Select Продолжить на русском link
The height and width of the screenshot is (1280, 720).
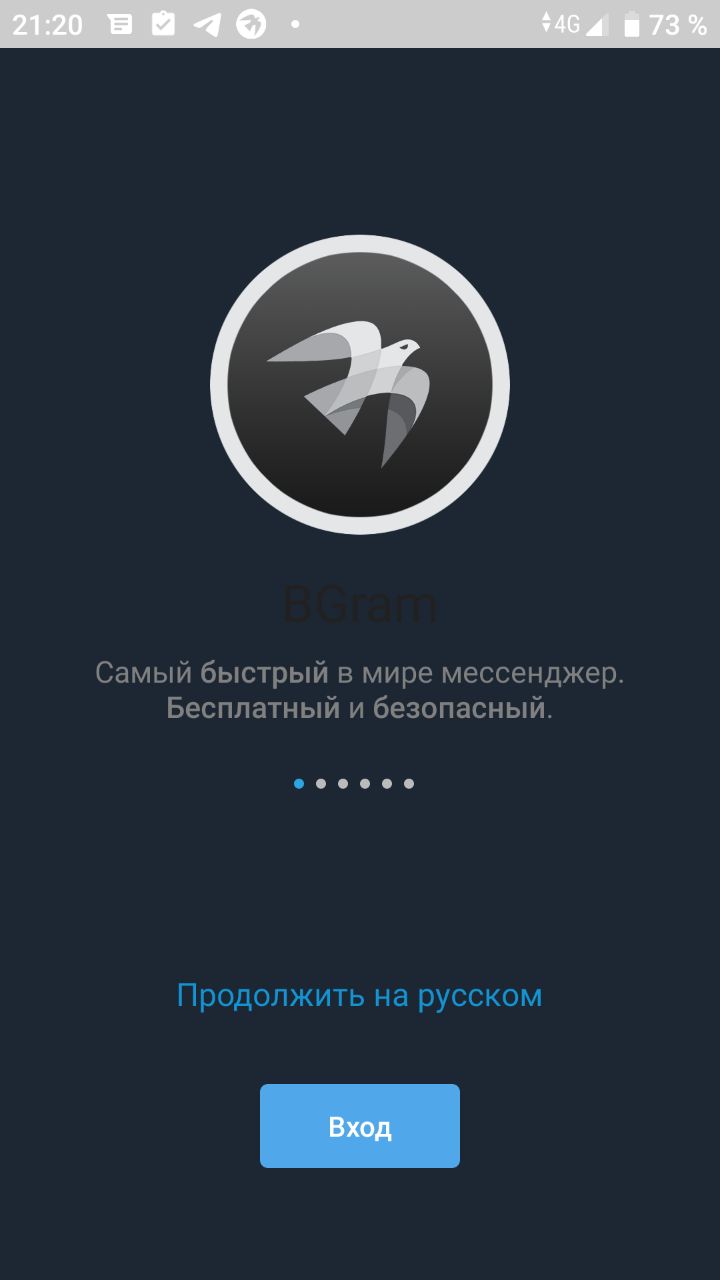(x=359, y=995)
